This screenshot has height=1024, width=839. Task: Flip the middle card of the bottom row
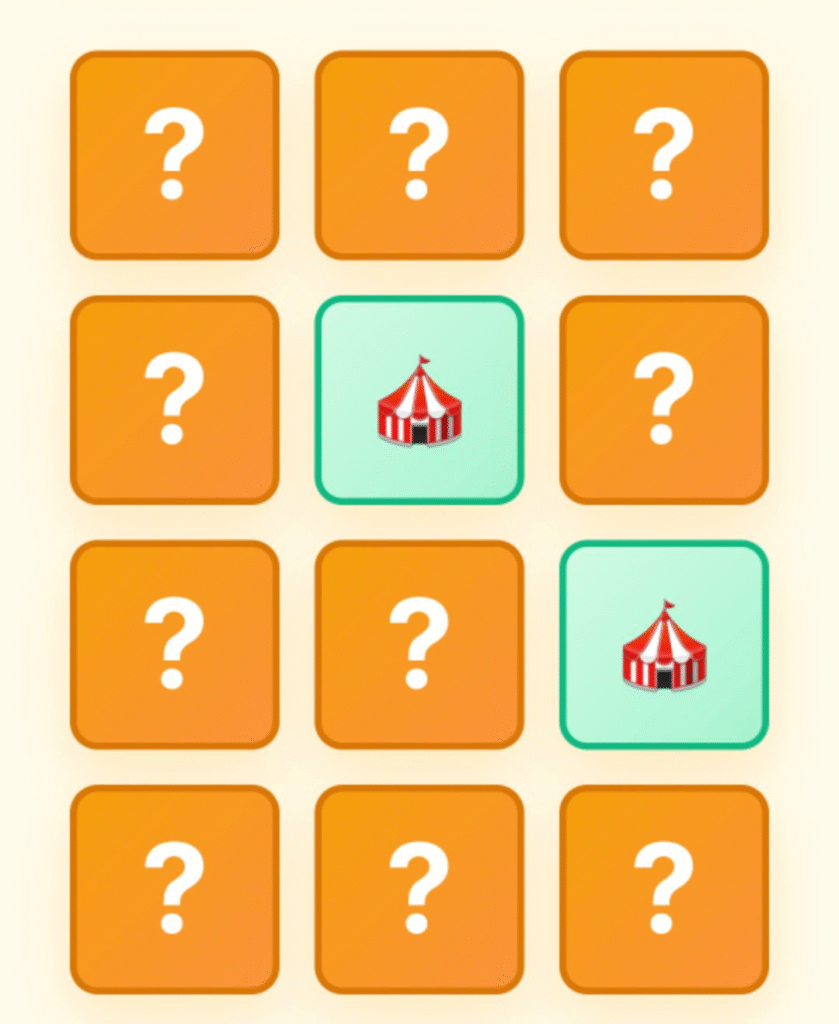pos(419,889)
